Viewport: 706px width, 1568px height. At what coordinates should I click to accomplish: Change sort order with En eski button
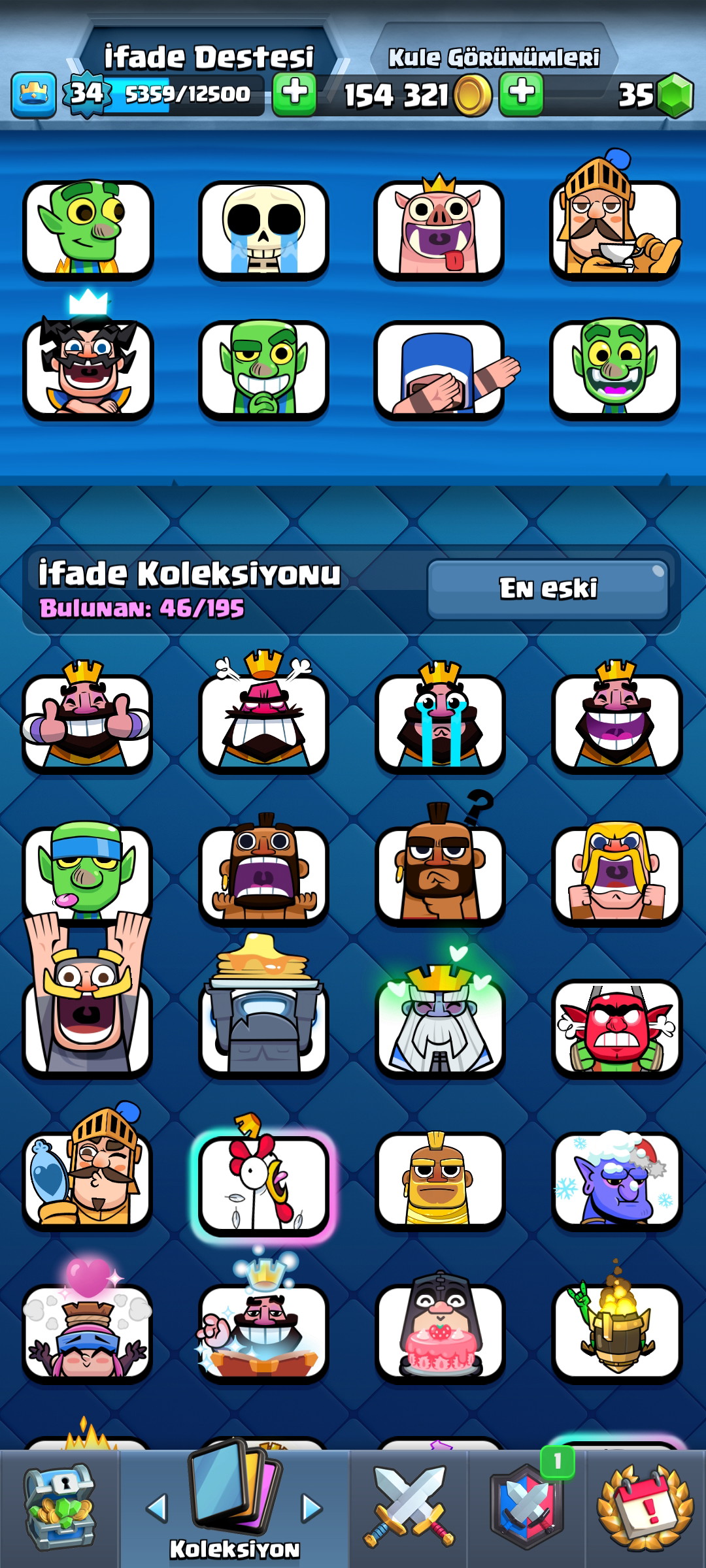(548, 588)
